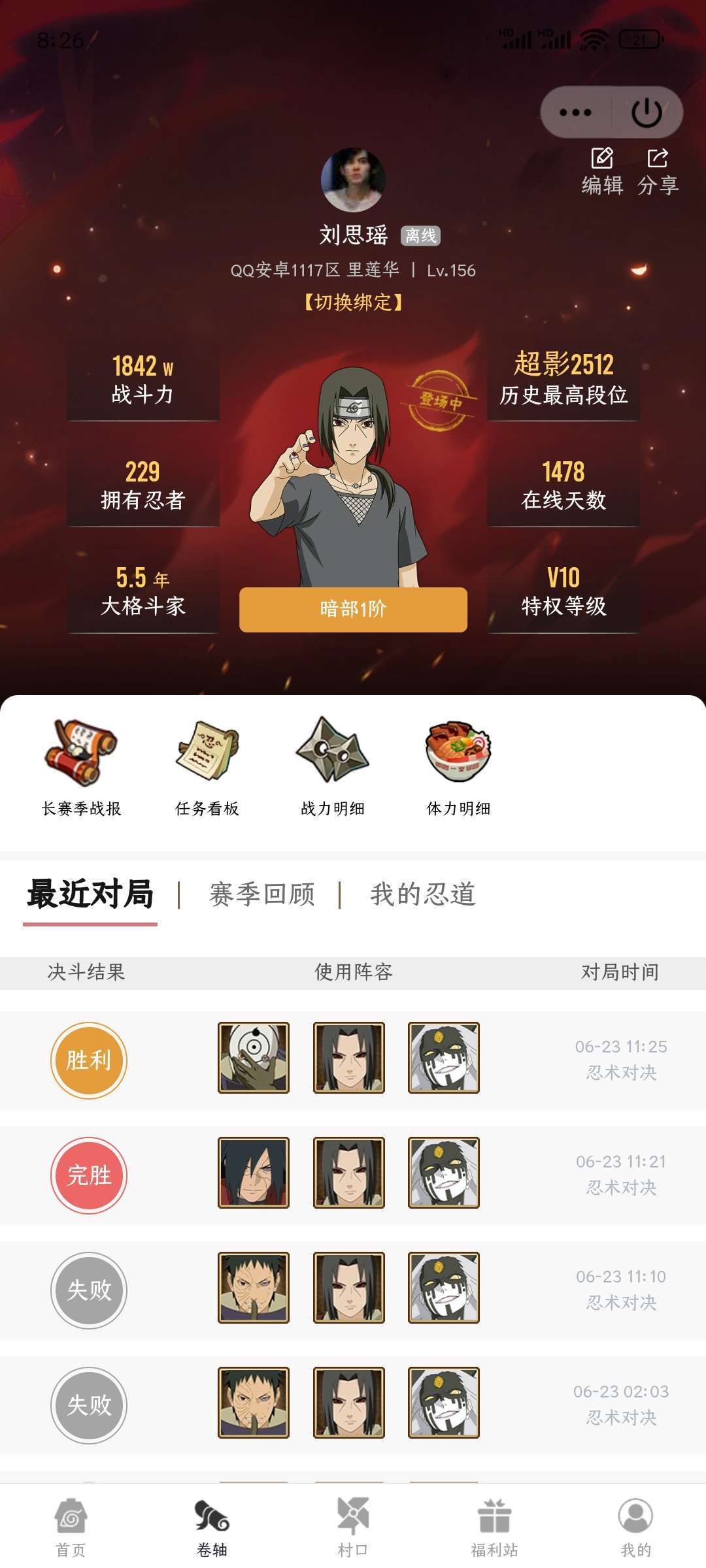
Task: Select the 最近对局 tab
Action: pyautogui.click(x=90, y=894)
